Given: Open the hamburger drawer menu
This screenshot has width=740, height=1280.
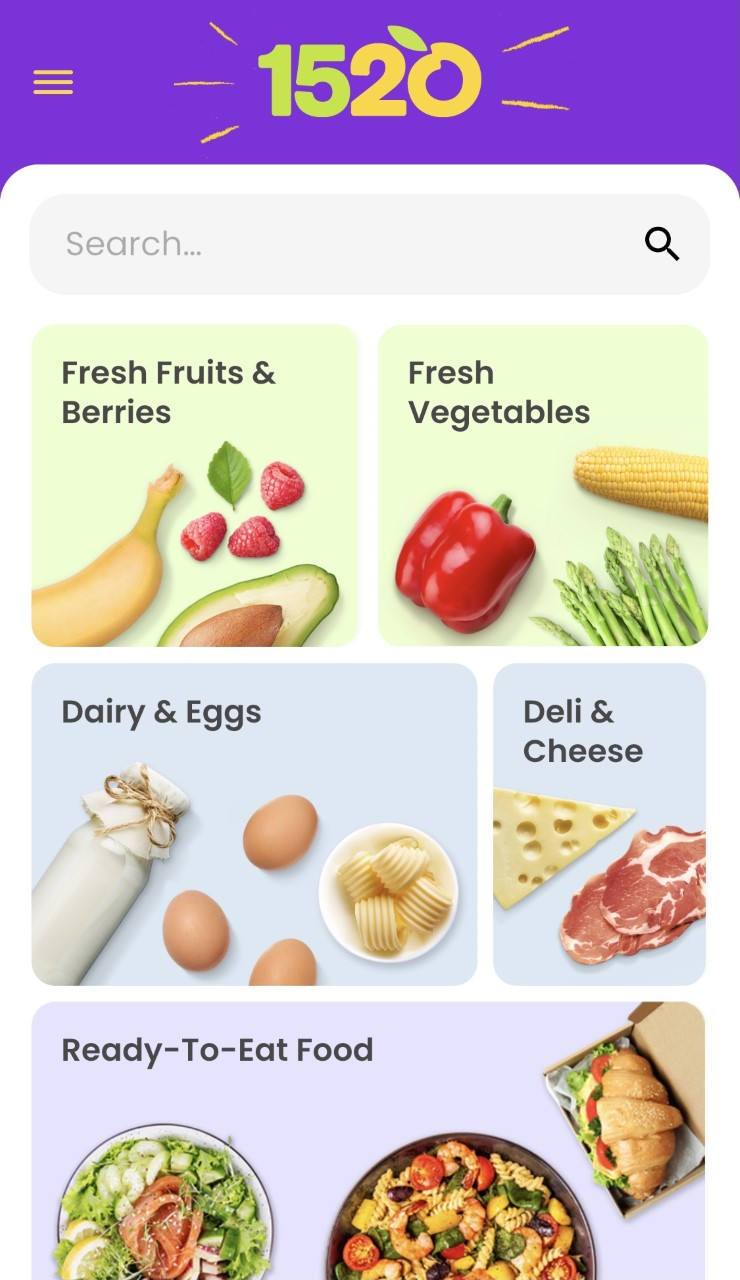Looking at the screenshot, I should click(x=53, y=82).
